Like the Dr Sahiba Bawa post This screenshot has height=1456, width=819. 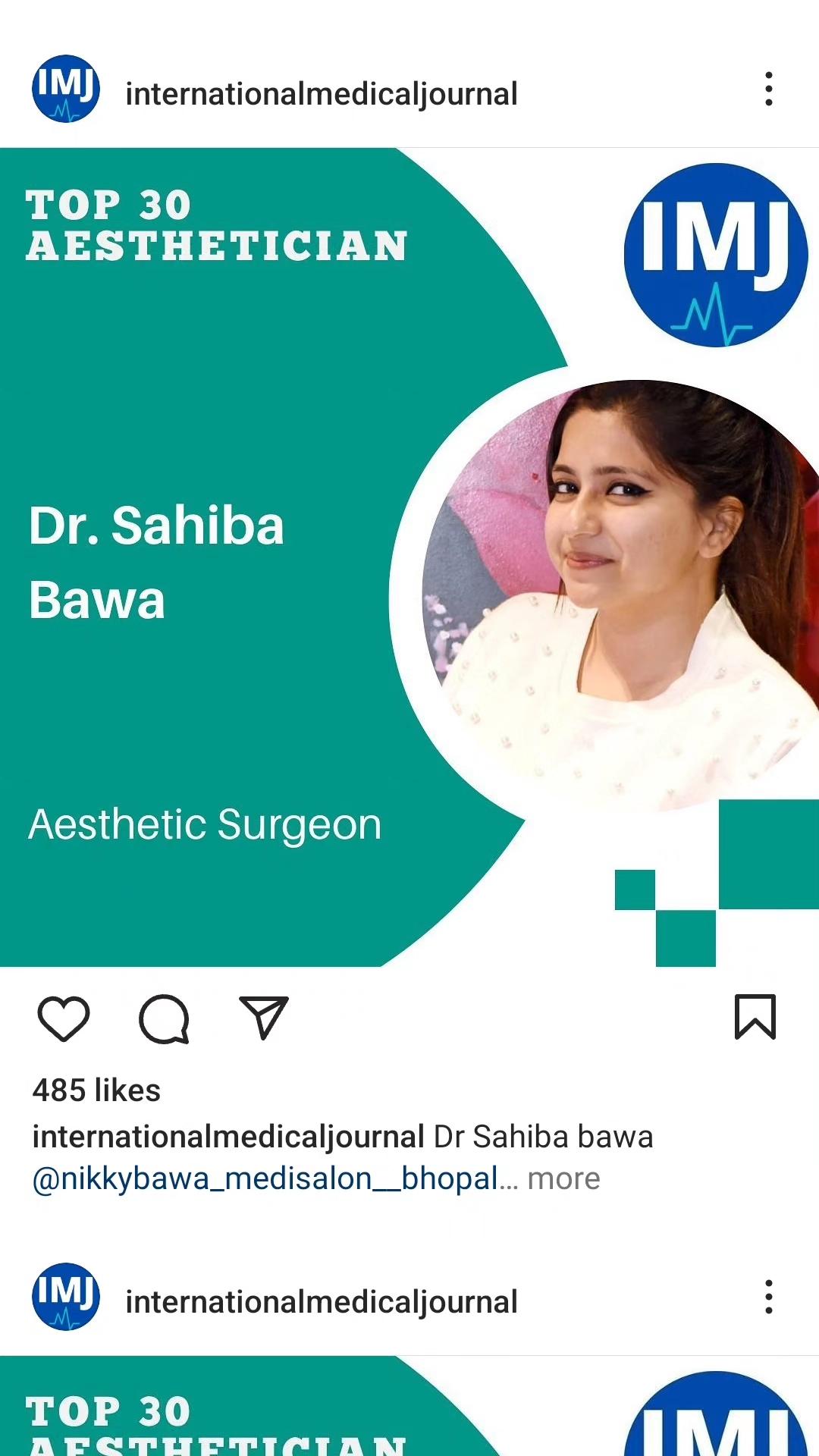click(x=64, y=1018)
